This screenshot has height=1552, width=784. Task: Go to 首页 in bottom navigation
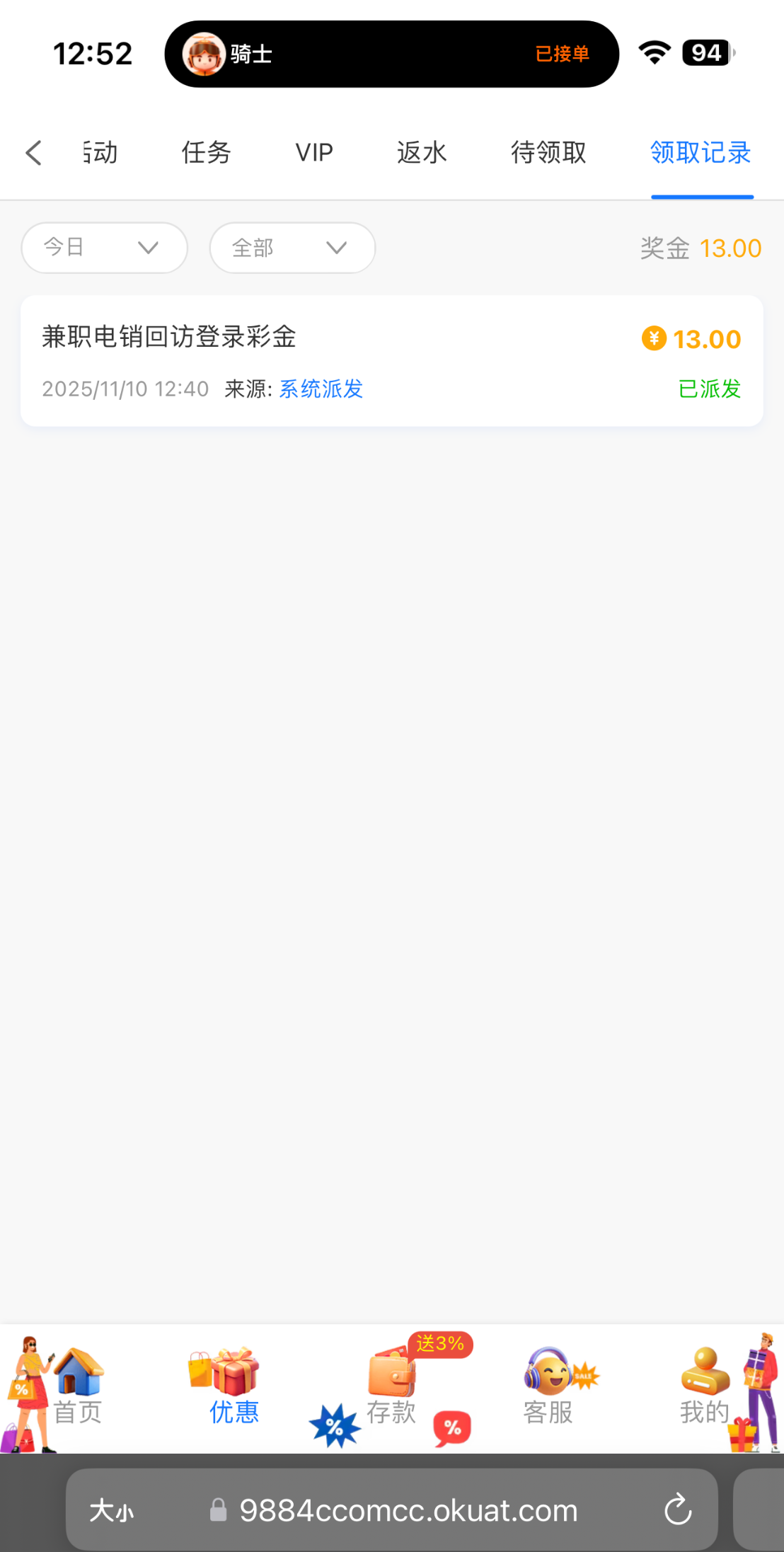pos(78,1387)
